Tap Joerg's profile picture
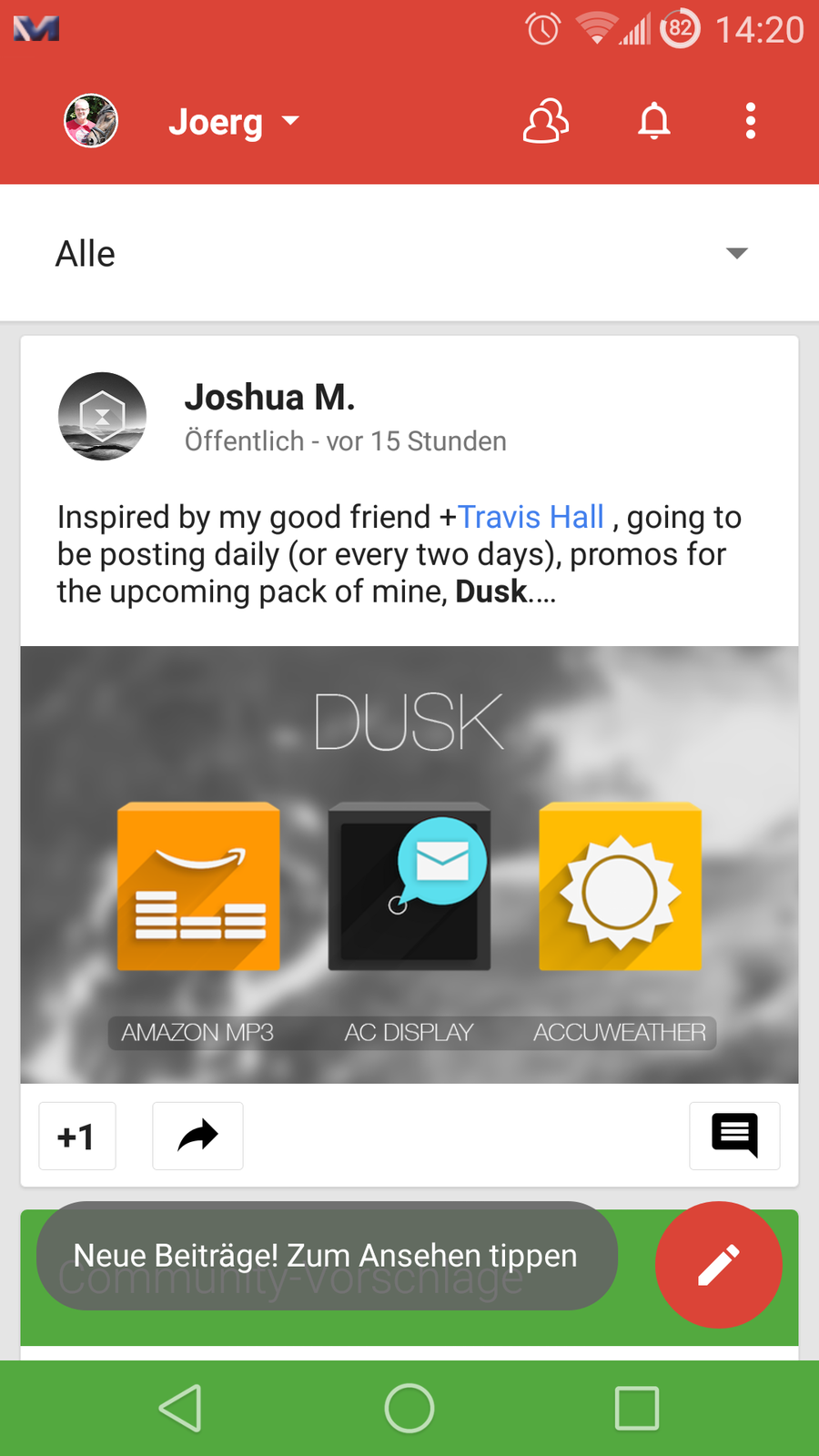This screenshot has height=1456, width=819. click(91, 121)
